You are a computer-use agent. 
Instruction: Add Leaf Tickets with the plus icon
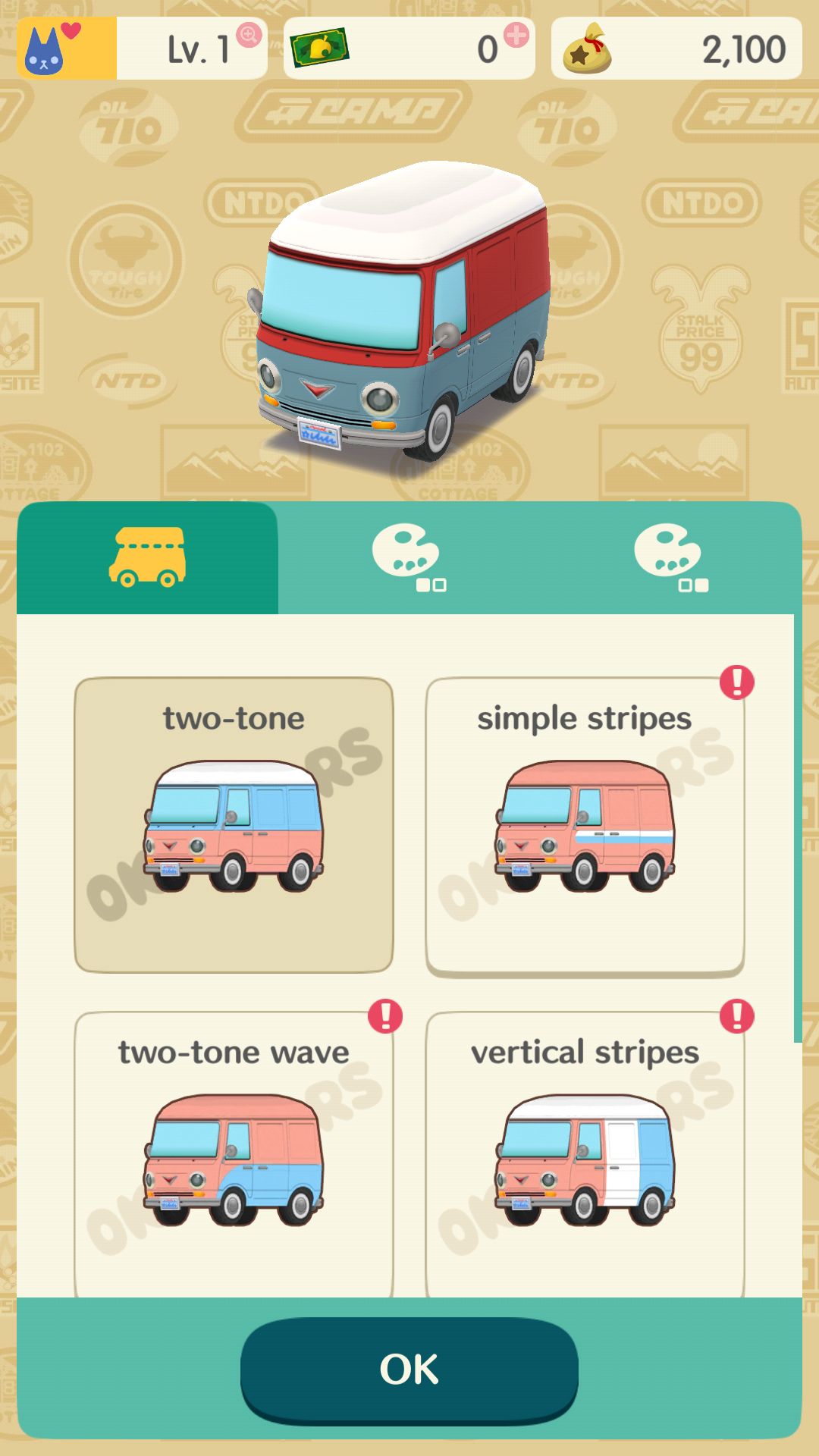click(x=516, y=35)
